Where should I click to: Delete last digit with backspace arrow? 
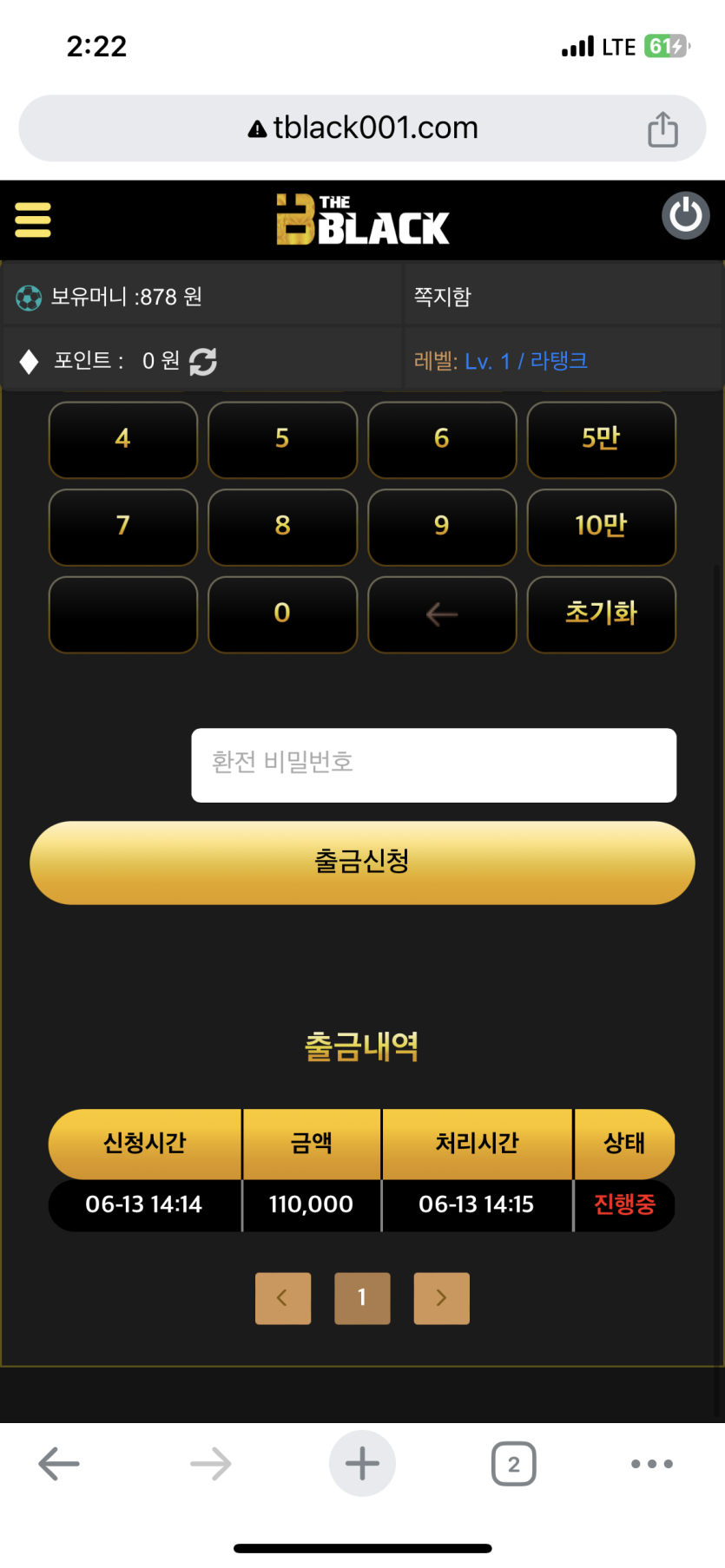[x=442, y=613]
